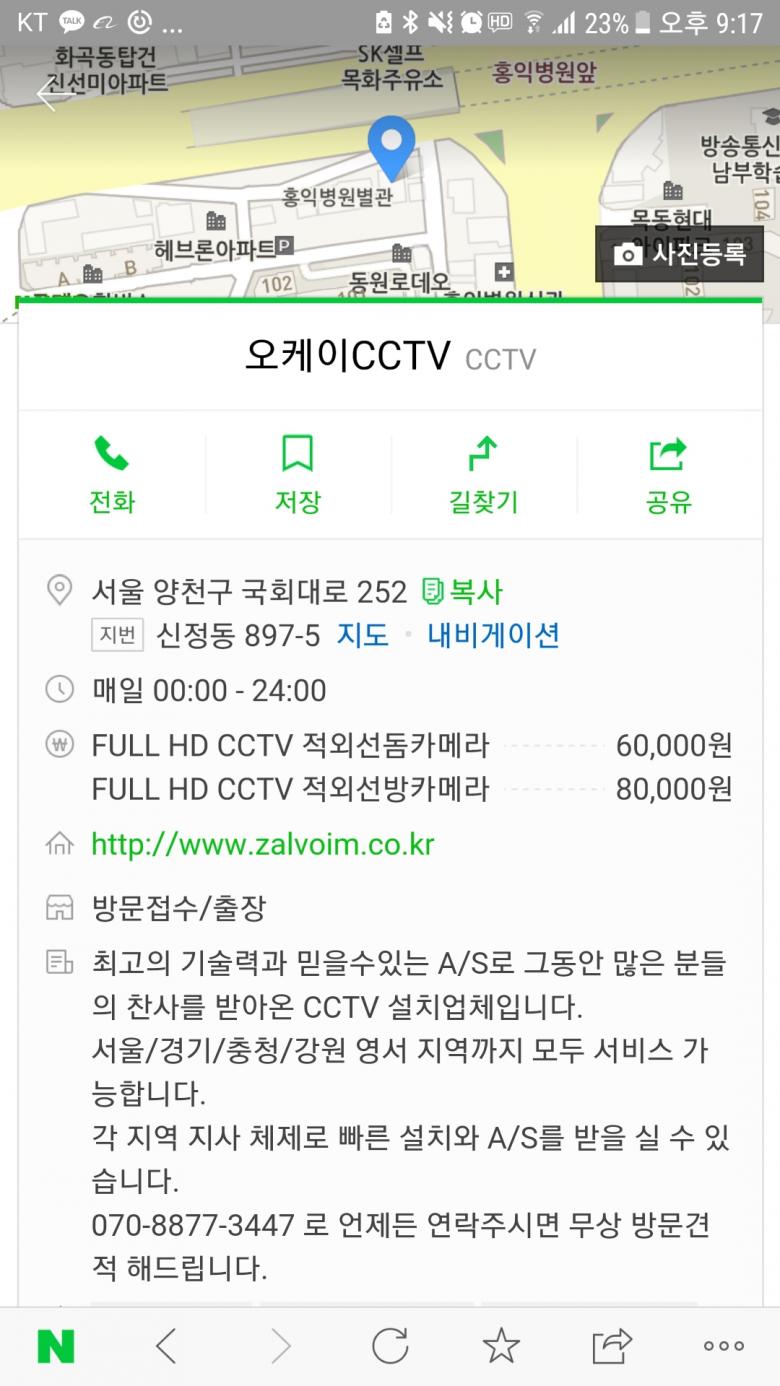Copy the address with 복사
This screenshot has width=780, height=1386.
coord(462,592)
